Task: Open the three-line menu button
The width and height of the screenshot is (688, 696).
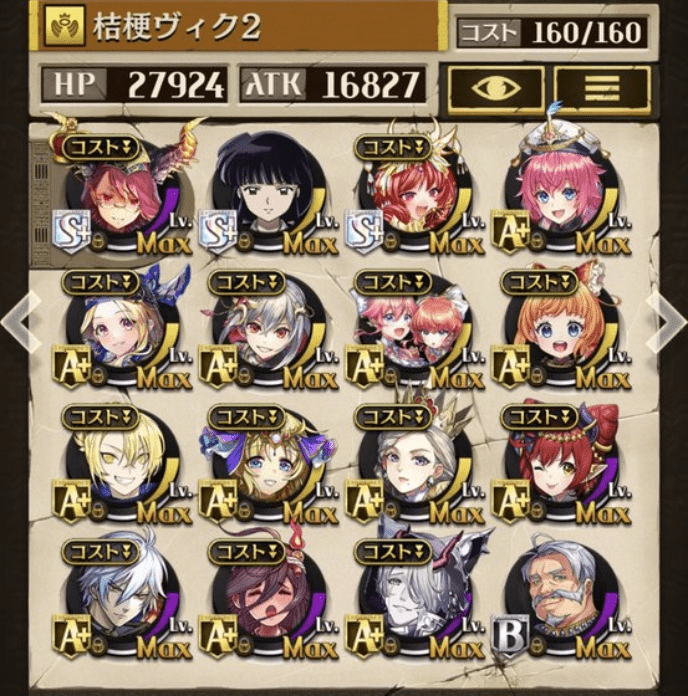Action: tap(601, 87)
